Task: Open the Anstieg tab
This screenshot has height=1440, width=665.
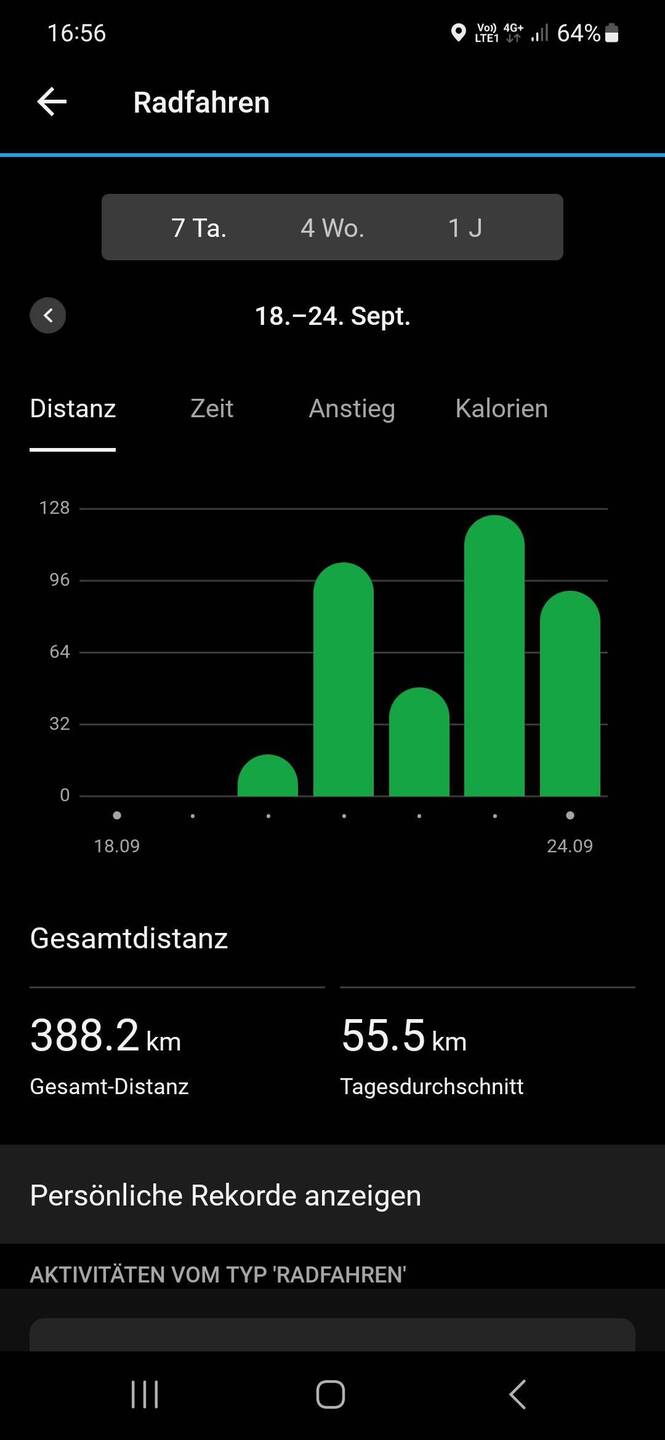Action: pos(352,409)
